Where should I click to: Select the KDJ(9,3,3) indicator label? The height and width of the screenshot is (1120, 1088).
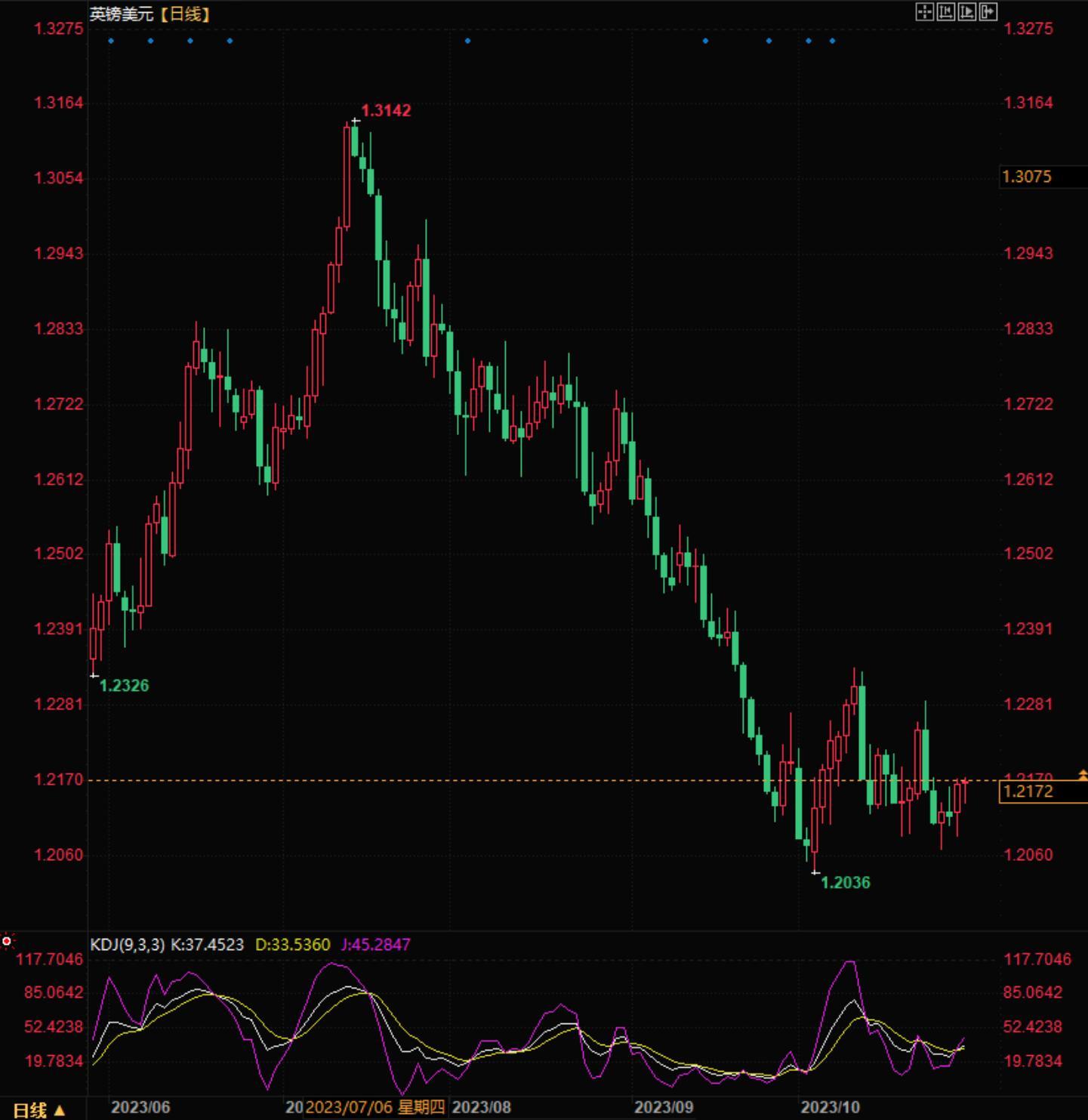[x=127, y=945]
